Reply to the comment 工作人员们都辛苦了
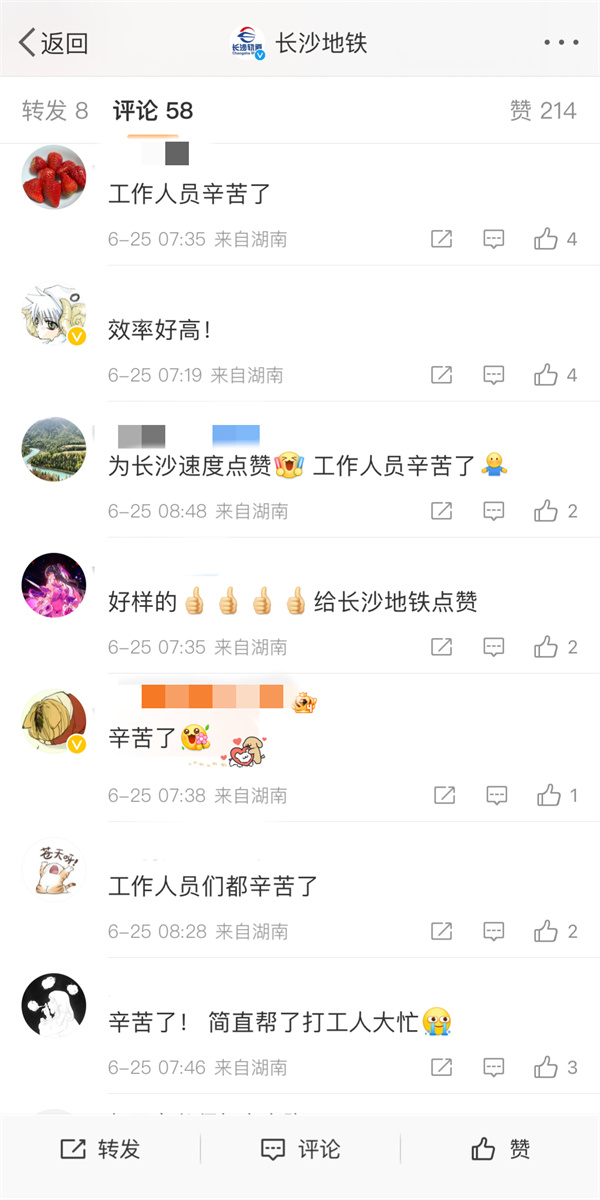The height and width of the screenshot is (1200, 600). tap(493, 931)
